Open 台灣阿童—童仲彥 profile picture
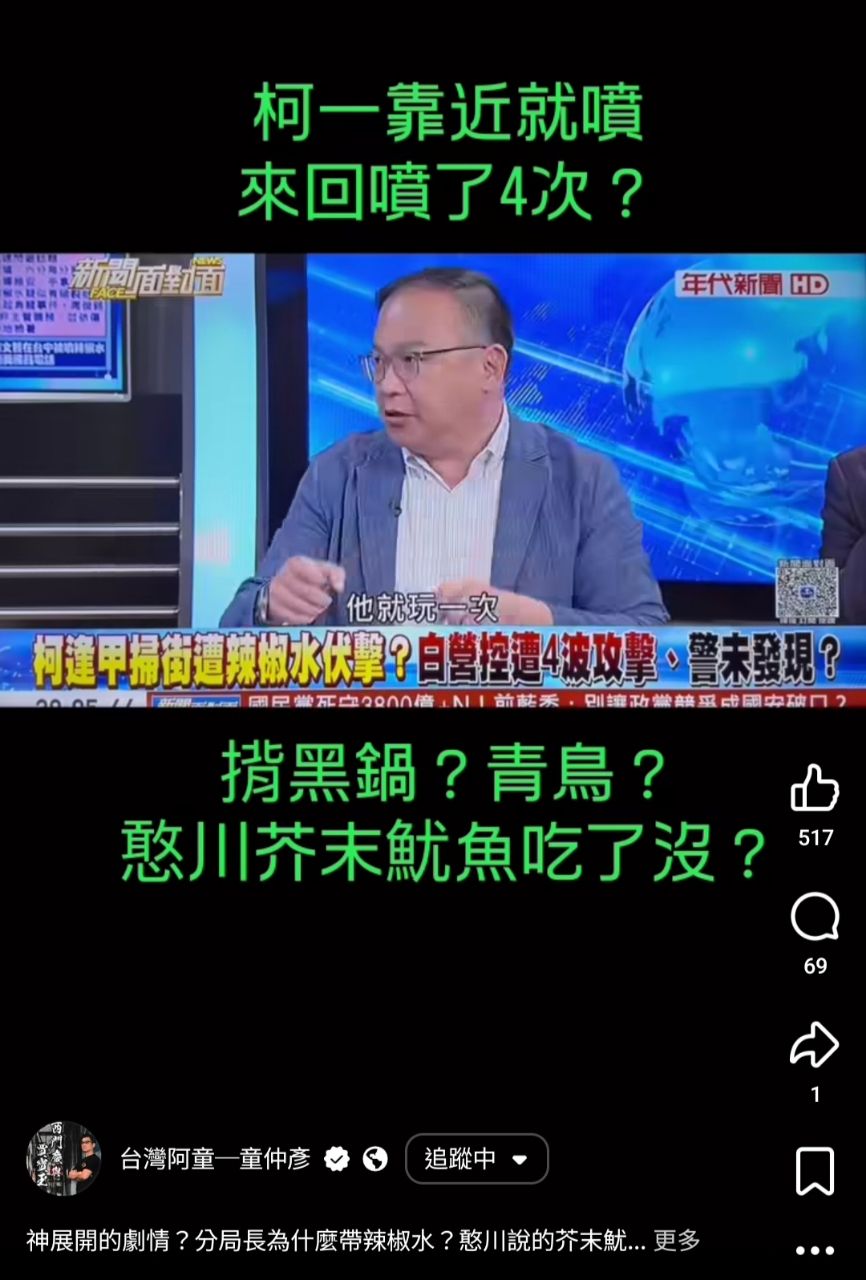The image size is (866, 1280). pos(64,1158)
